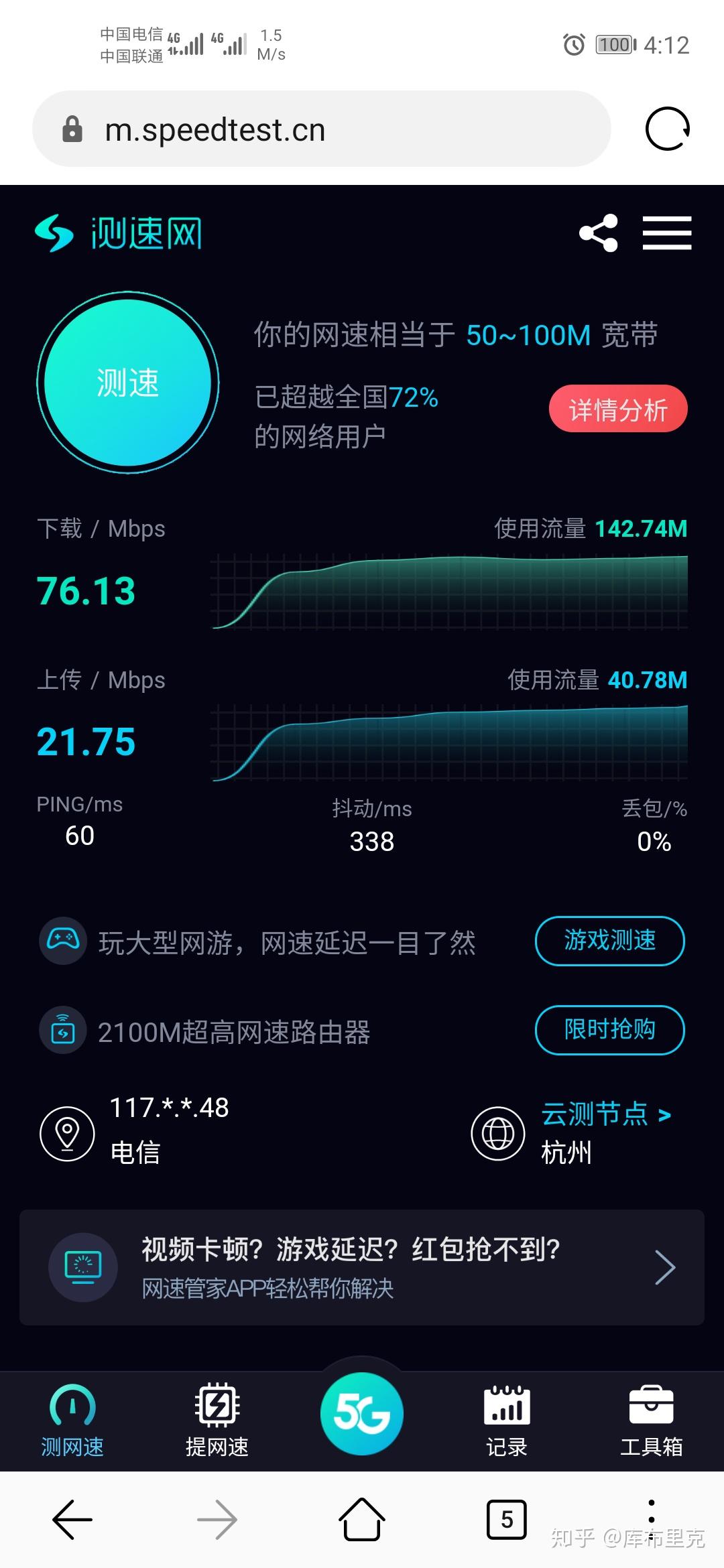724x1568 pixels.
Task: Tap the 限时抢购 button
Action: (609, 1029)
